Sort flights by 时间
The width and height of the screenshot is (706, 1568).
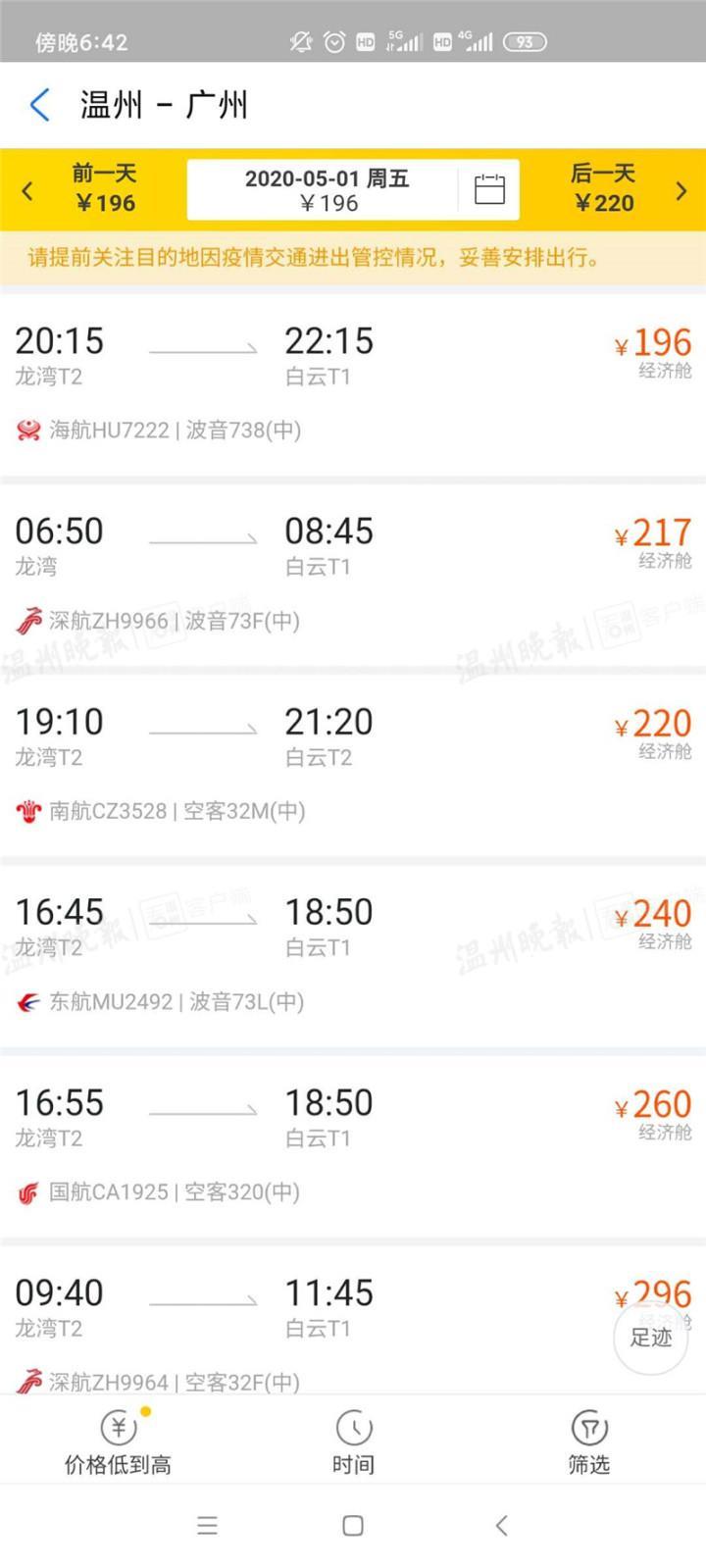(353, 1442)
